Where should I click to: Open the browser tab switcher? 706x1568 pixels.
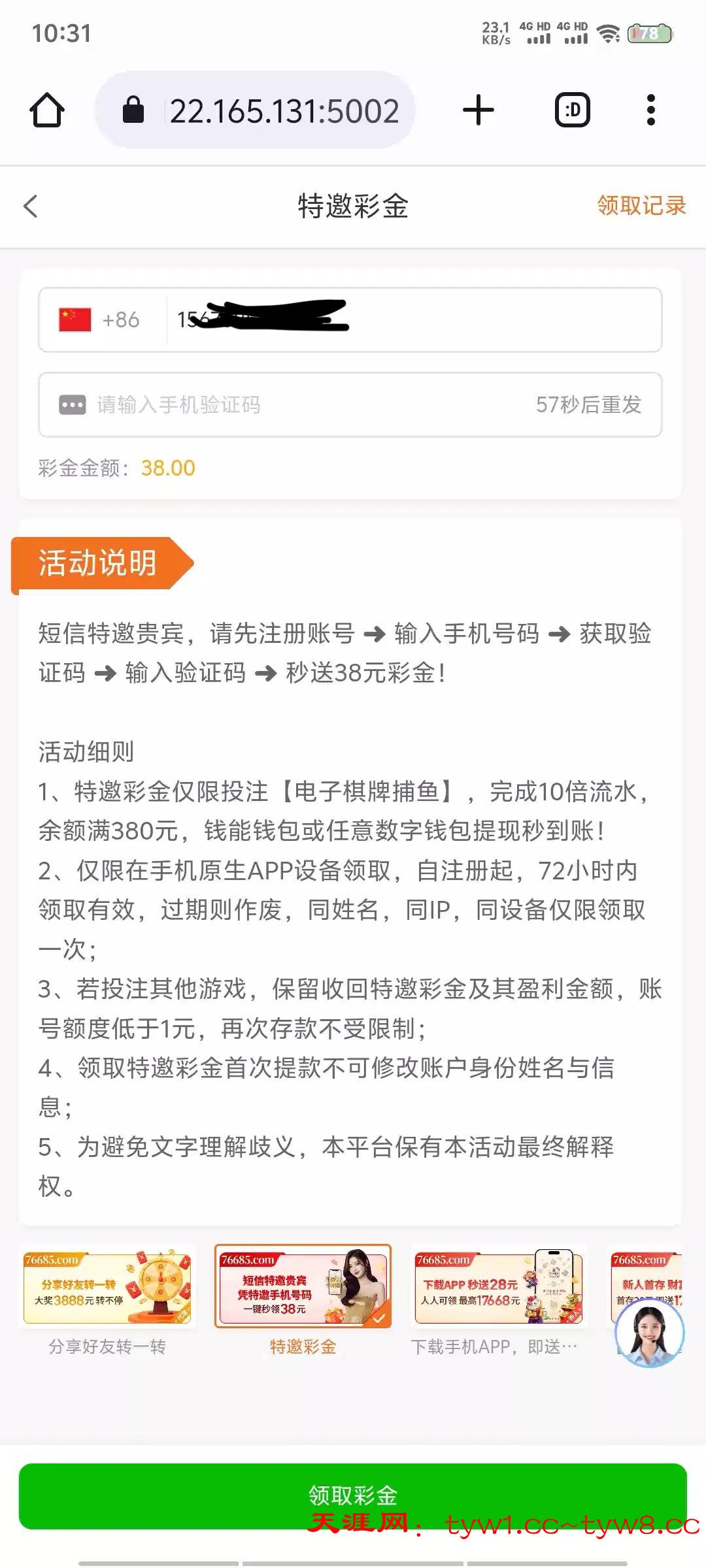tap(573, 110)
